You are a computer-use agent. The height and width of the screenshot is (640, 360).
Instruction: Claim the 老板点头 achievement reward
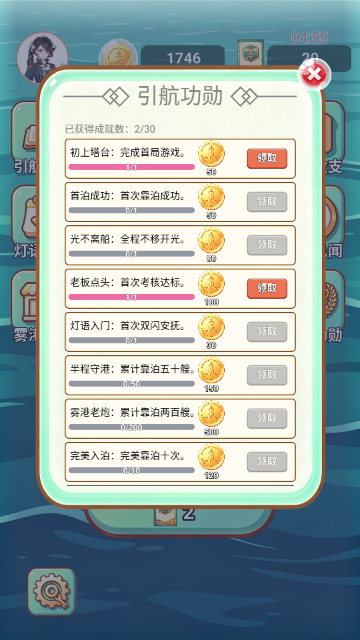pyautogui.click(x=267, y=289)
